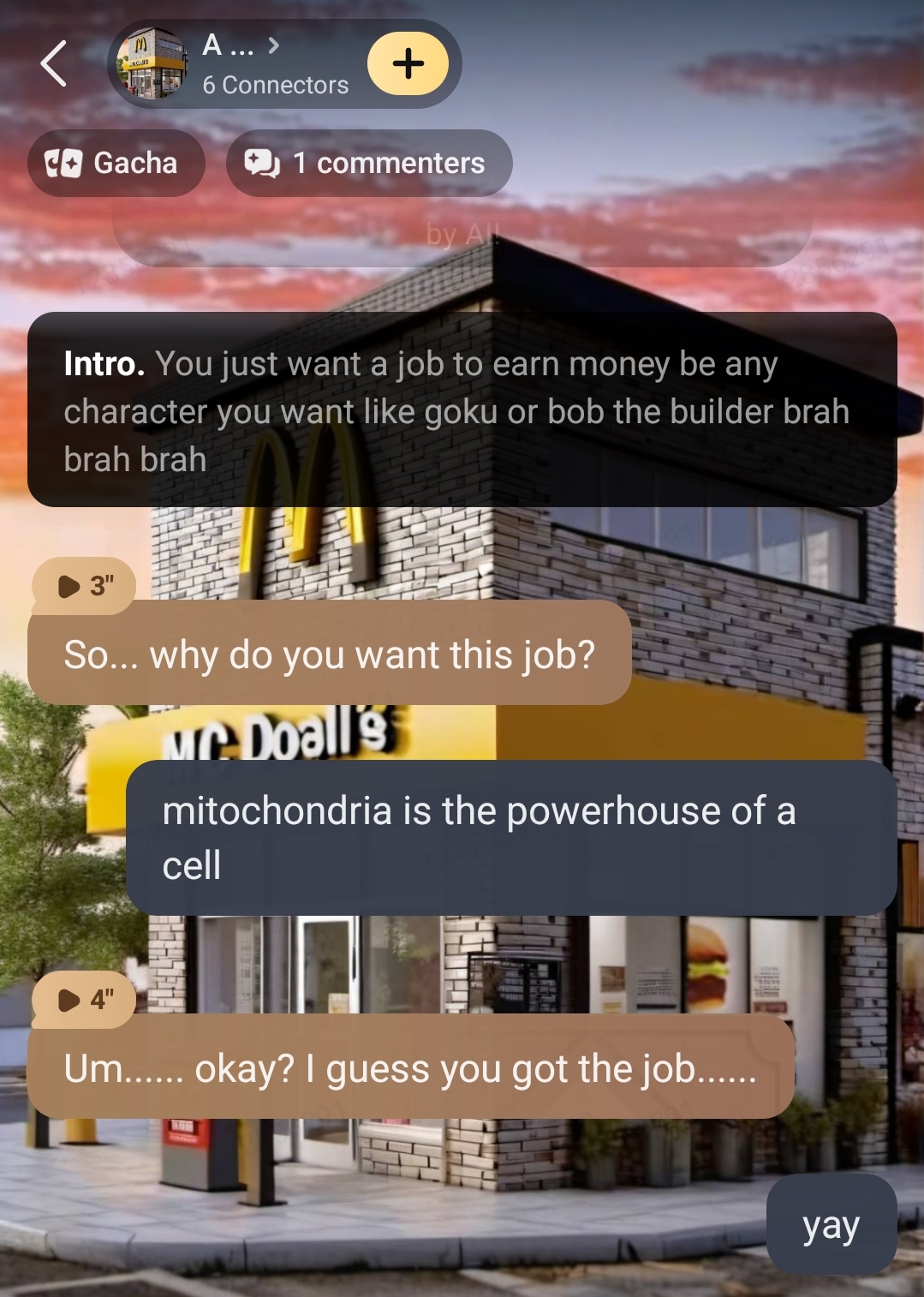Image resolution: width=924 pixels, height=1297 pixels.
Task: Open the character profile avatar
Action: tap(152, 63)
